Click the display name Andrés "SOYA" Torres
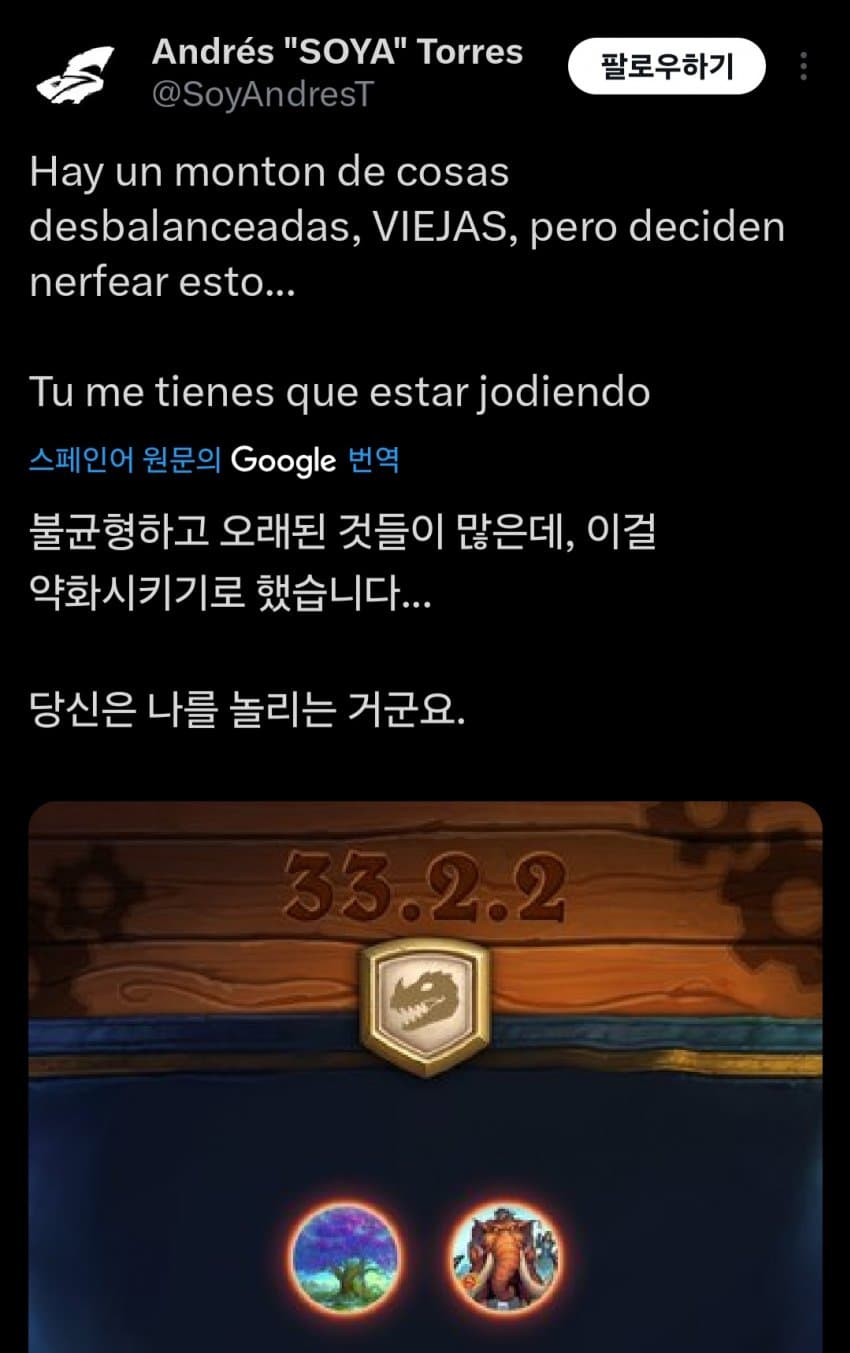This screenshot has height=1353, width=850. click(337, 53)
